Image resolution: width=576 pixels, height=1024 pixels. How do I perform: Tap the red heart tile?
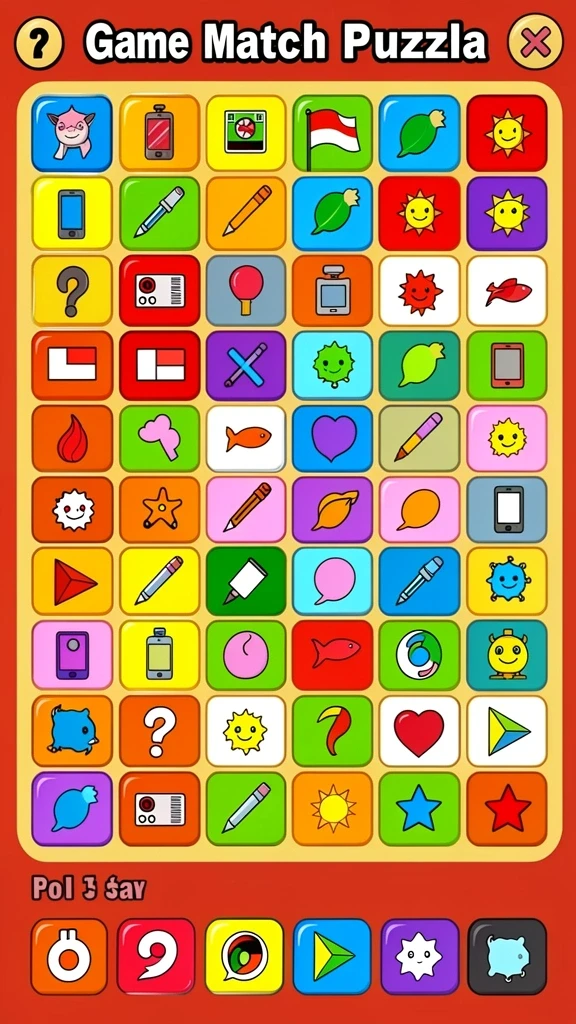pos(419,730)
